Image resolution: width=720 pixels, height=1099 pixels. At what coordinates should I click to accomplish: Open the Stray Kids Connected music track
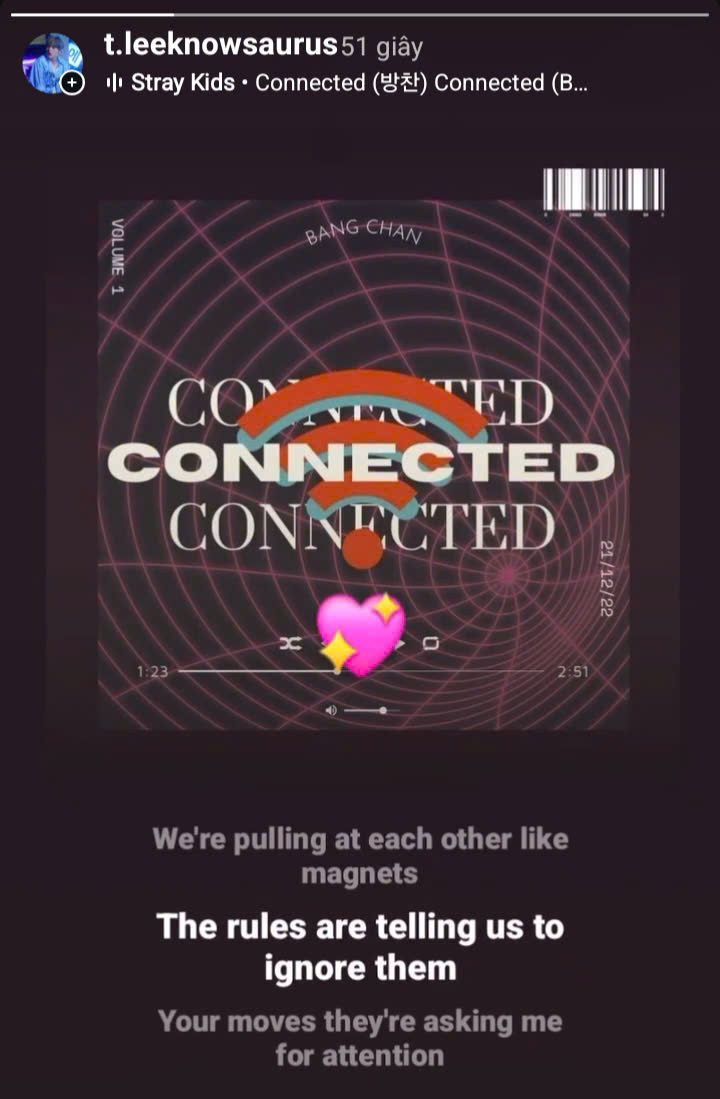(350, 83)
